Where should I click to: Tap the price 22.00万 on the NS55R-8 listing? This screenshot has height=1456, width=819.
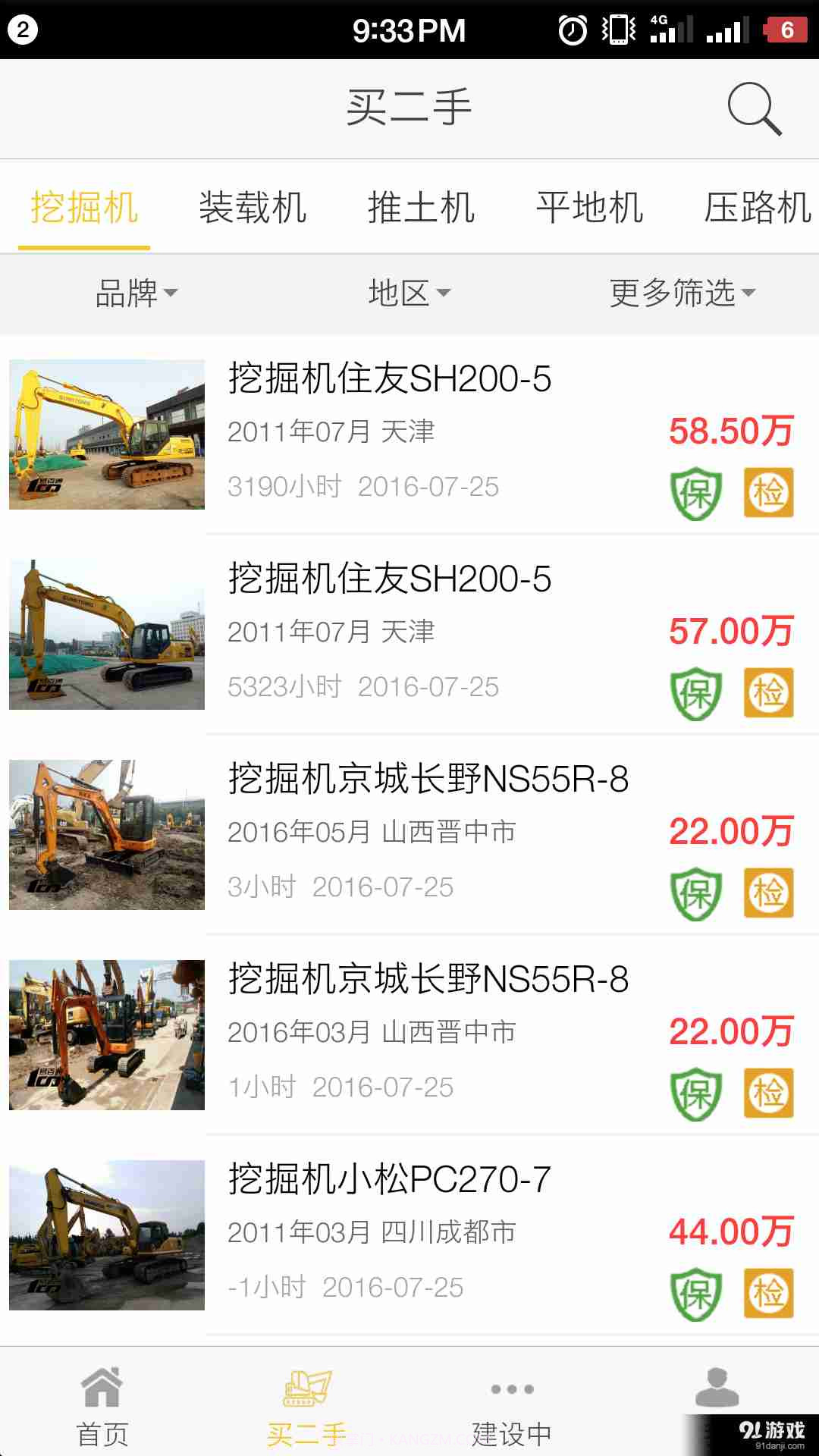[x=730, y=831]
